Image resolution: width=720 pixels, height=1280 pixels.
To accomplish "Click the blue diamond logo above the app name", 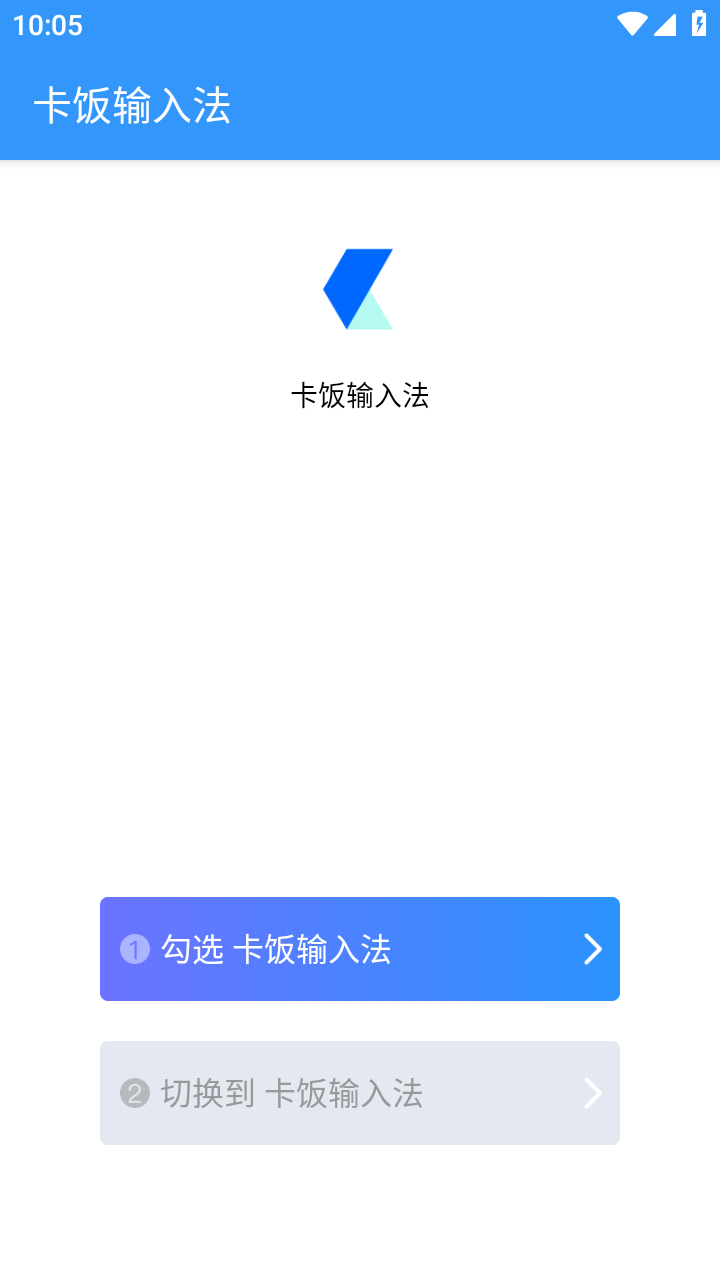I will [358, 288].
